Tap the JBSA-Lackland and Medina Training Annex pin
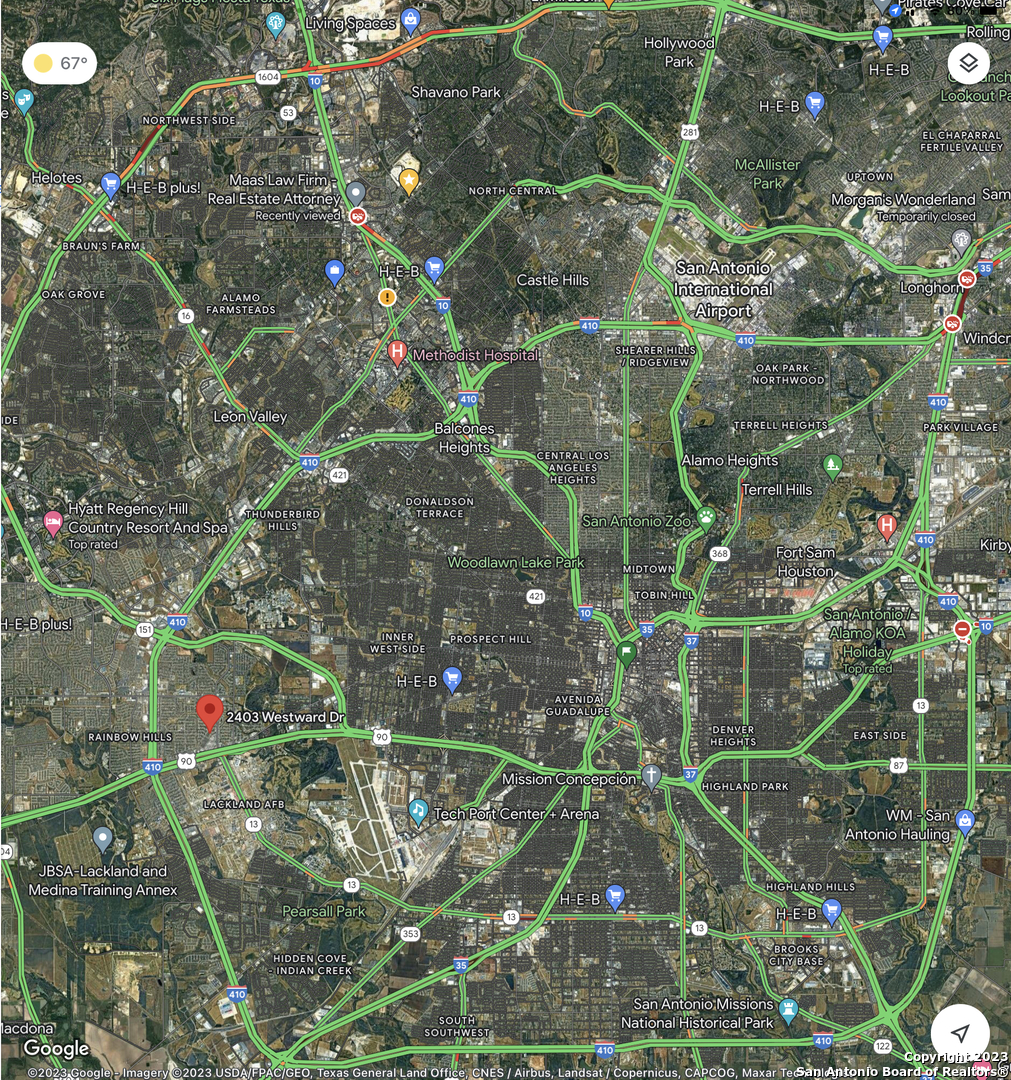 click(x=102, y=839)
